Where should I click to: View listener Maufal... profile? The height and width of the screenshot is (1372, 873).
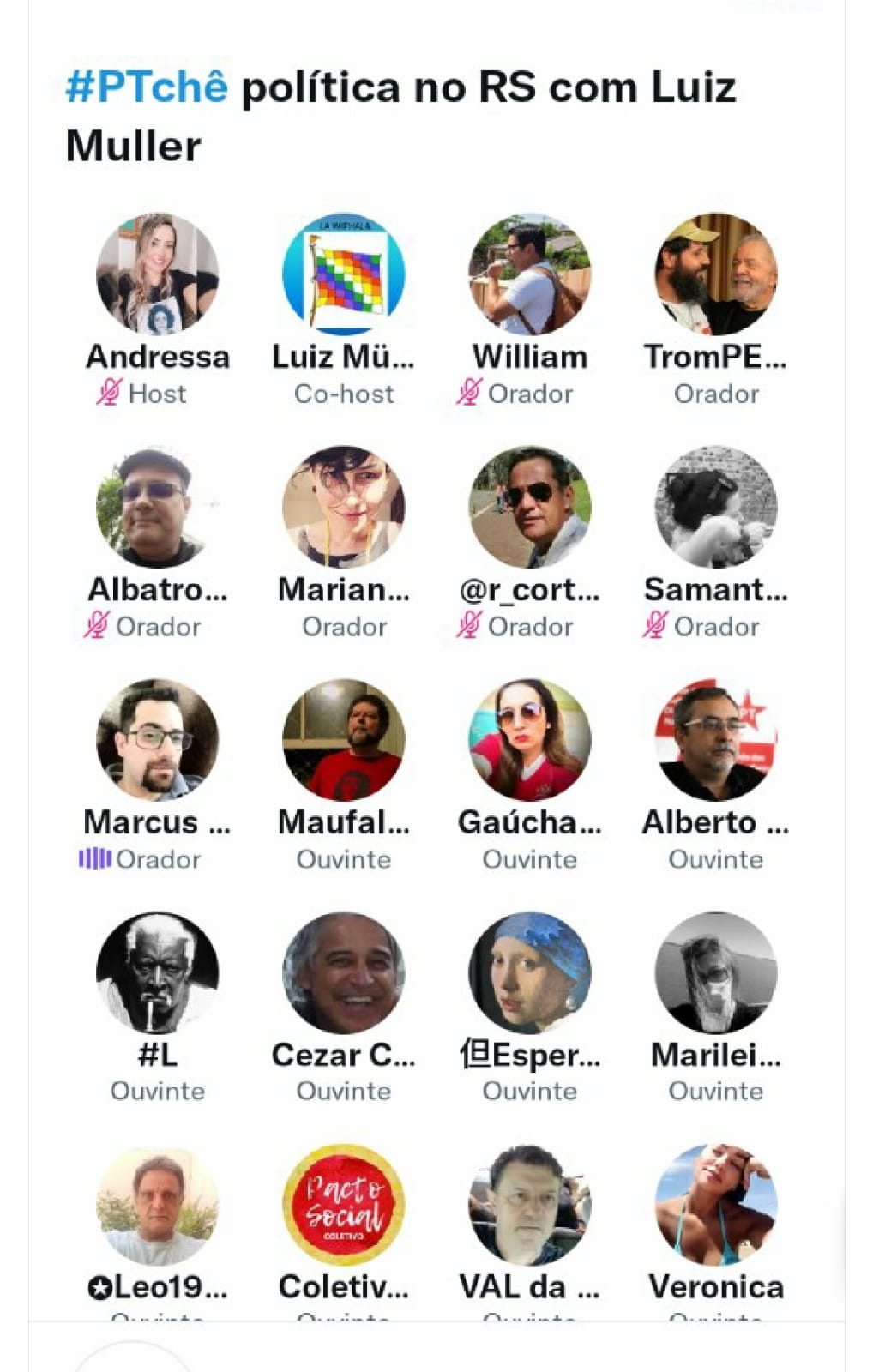click(344, 739)
